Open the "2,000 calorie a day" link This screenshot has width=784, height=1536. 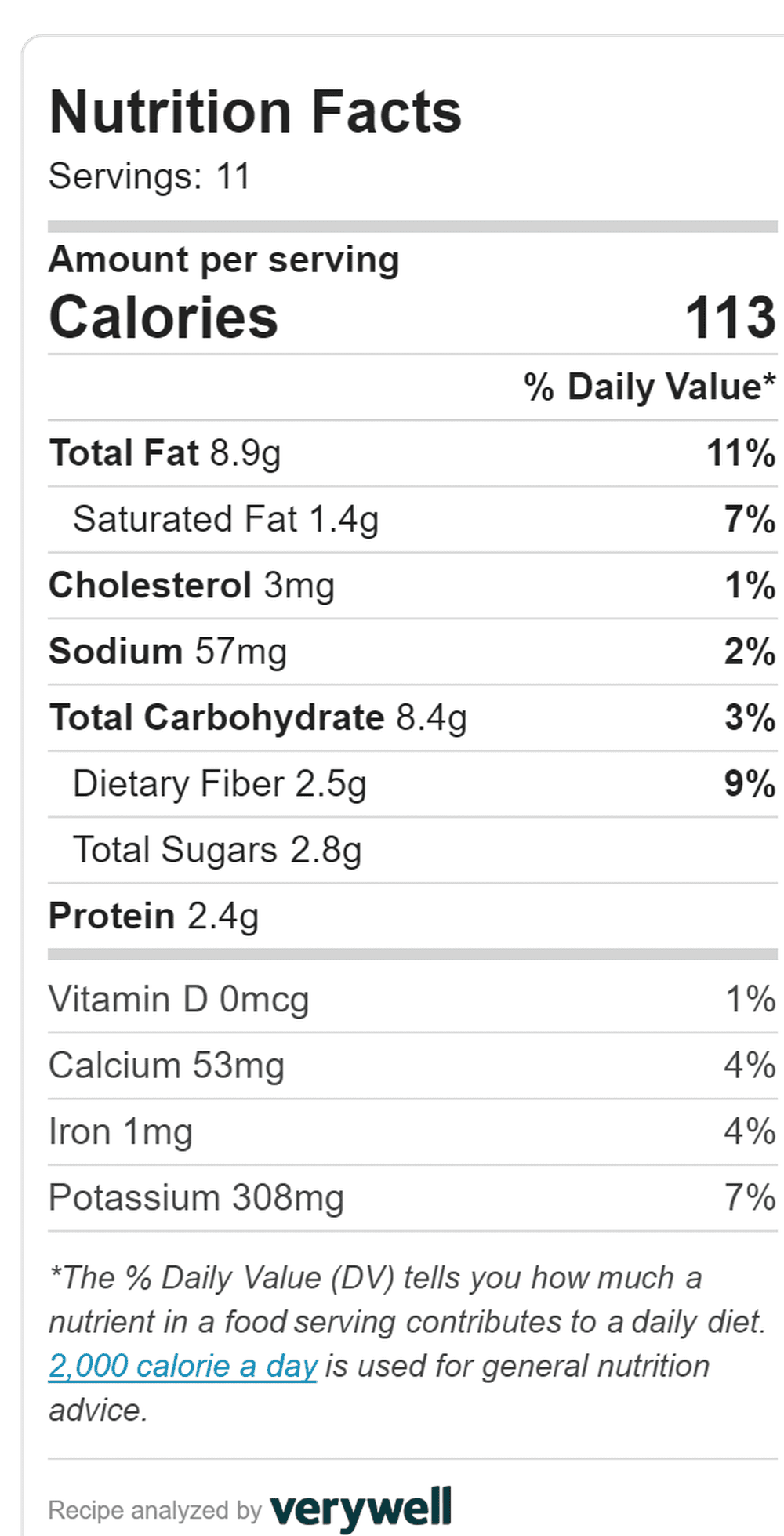pos(183,1366)
